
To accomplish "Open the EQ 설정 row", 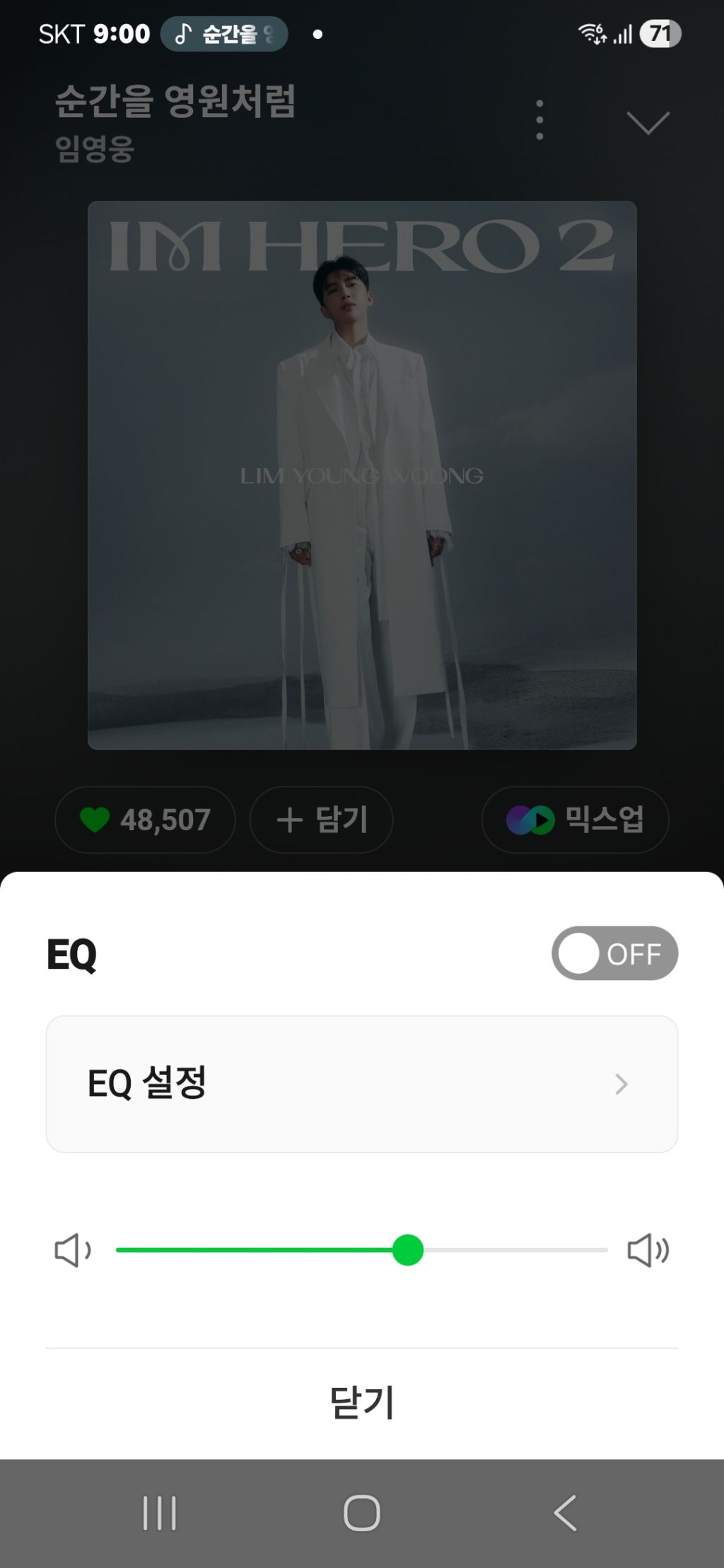I will coord(362,1084).
